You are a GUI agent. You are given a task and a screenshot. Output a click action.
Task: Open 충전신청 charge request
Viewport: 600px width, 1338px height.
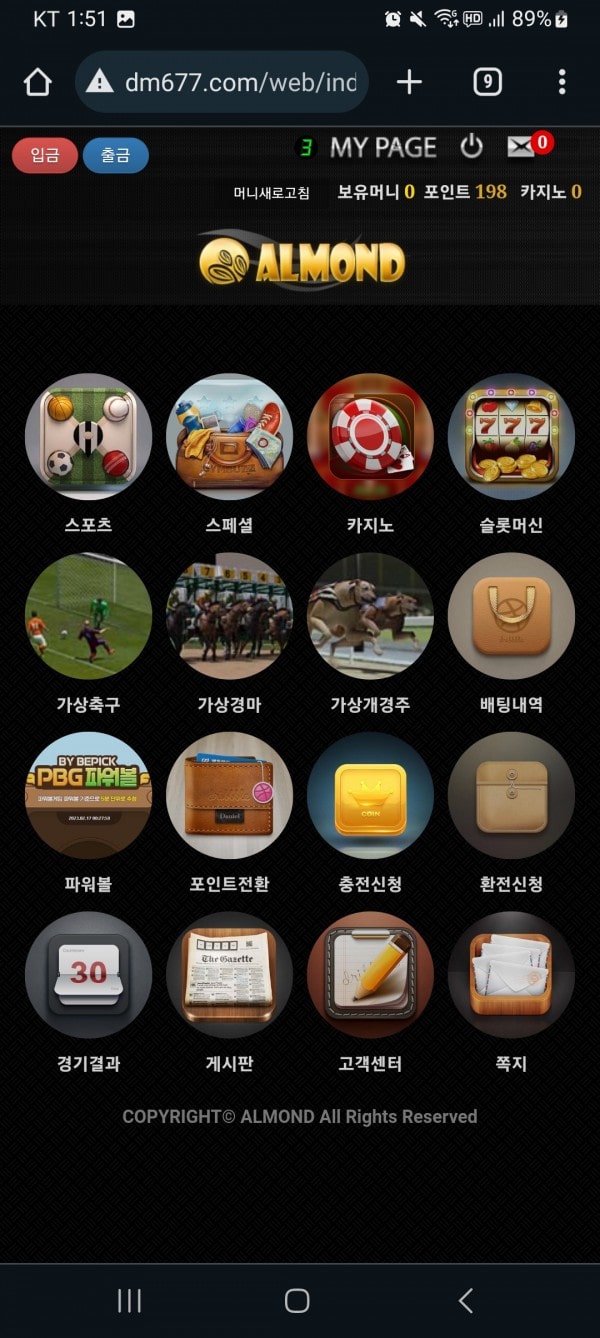point(370,795)
